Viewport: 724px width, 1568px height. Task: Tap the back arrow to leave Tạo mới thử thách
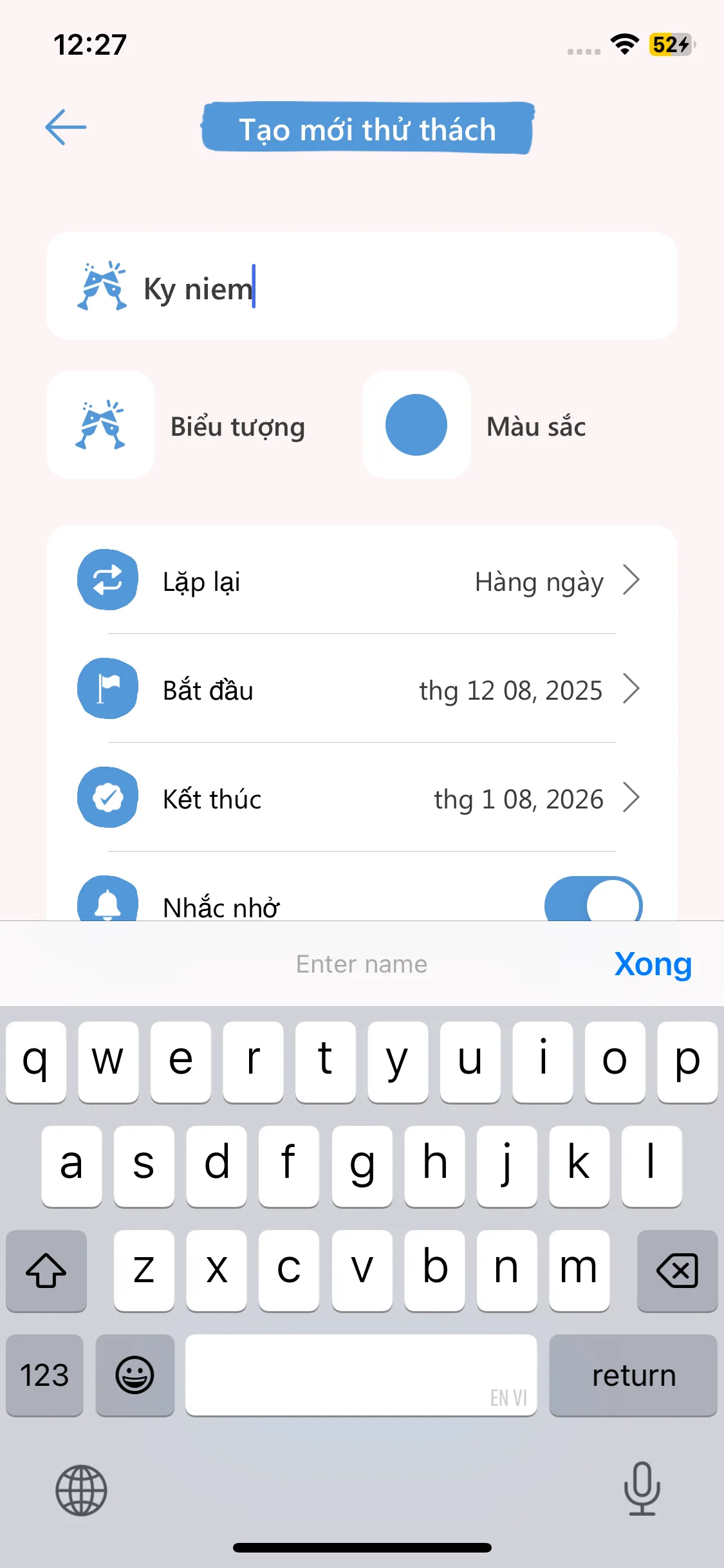point(65,127)
